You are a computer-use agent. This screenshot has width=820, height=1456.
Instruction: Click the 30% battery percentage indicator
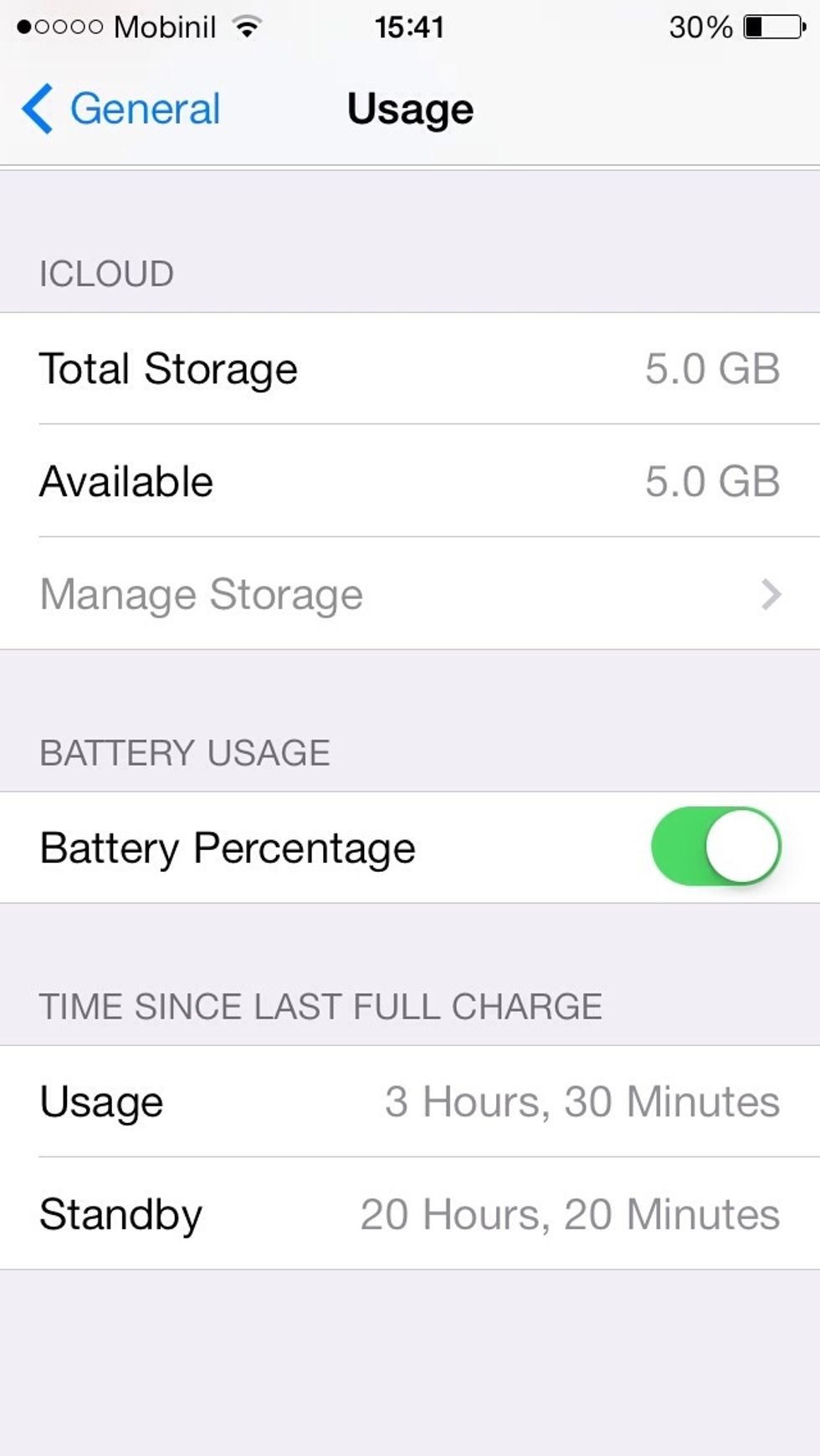pos(700,26)
